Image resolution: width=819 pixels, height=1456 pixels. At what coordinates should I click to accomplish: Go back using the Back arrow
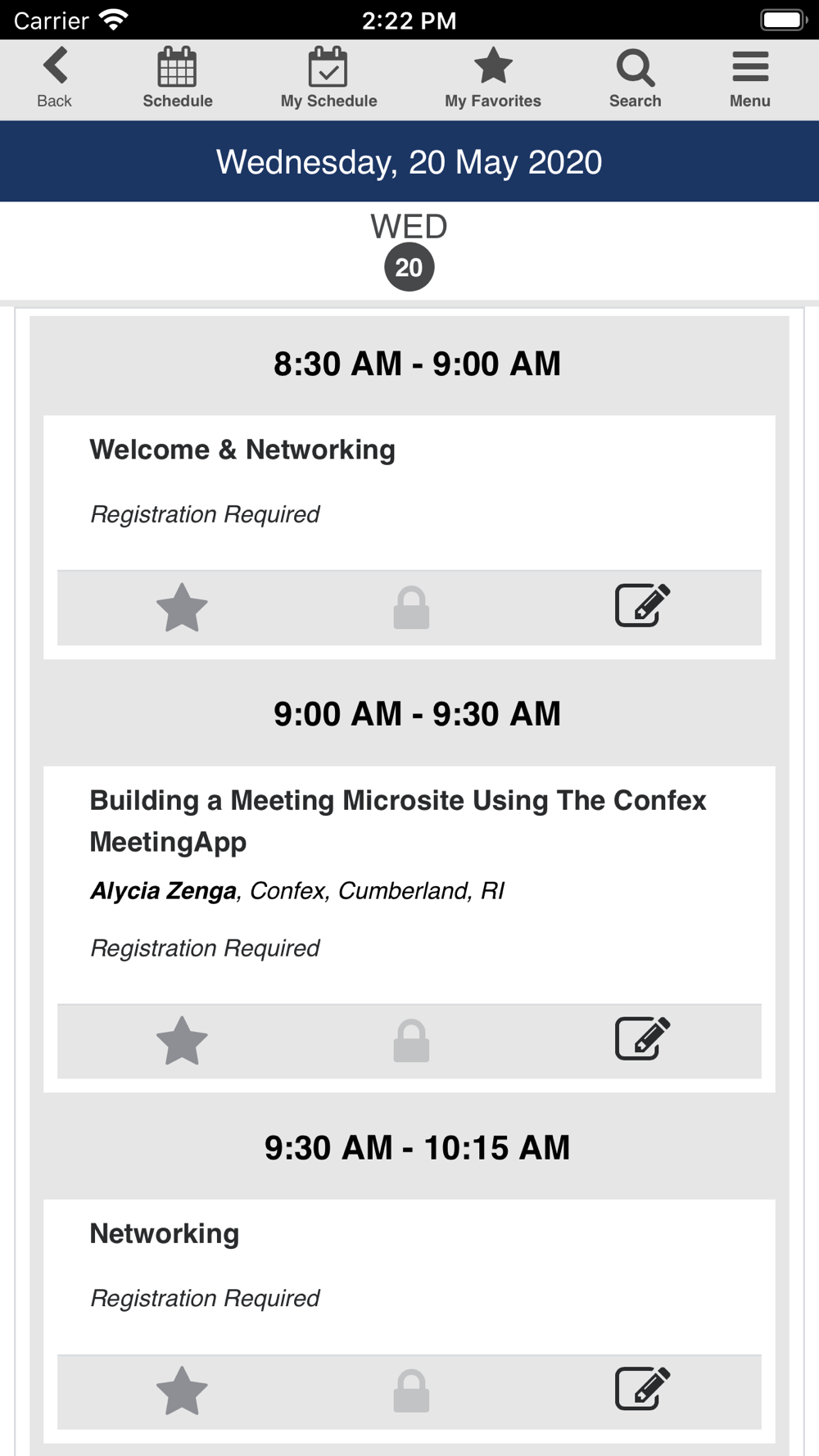[x=54, y=79]
